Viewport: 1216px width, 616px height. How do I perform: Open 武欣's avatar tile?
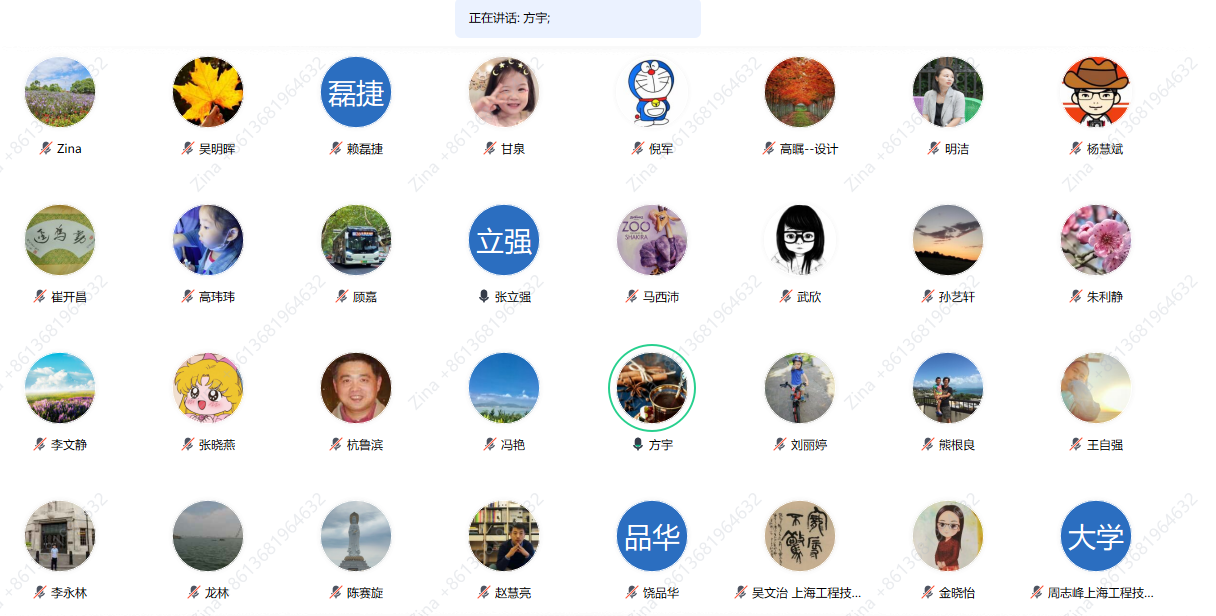point(800,240)
